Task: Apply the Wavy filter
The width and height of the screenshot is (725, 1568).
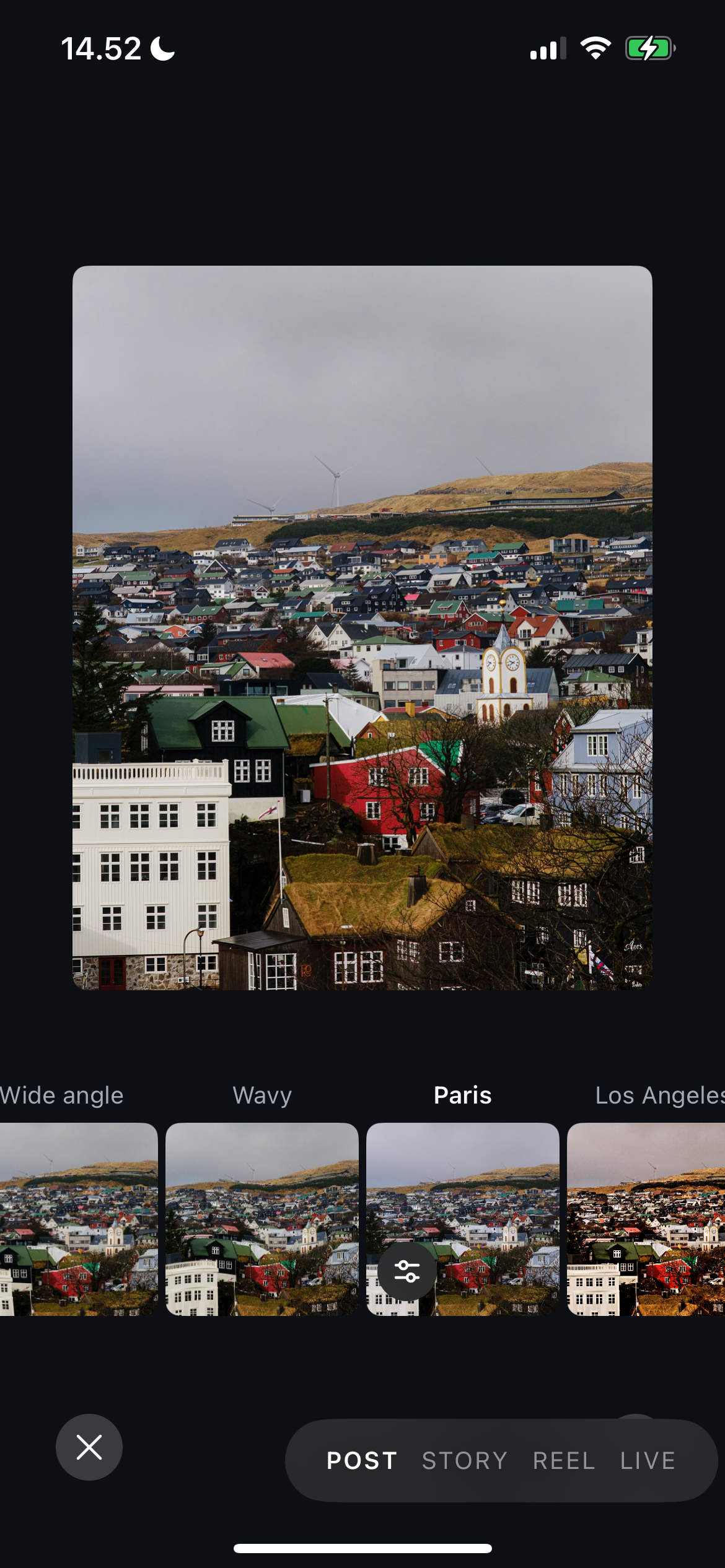Action: point(261,1219)
